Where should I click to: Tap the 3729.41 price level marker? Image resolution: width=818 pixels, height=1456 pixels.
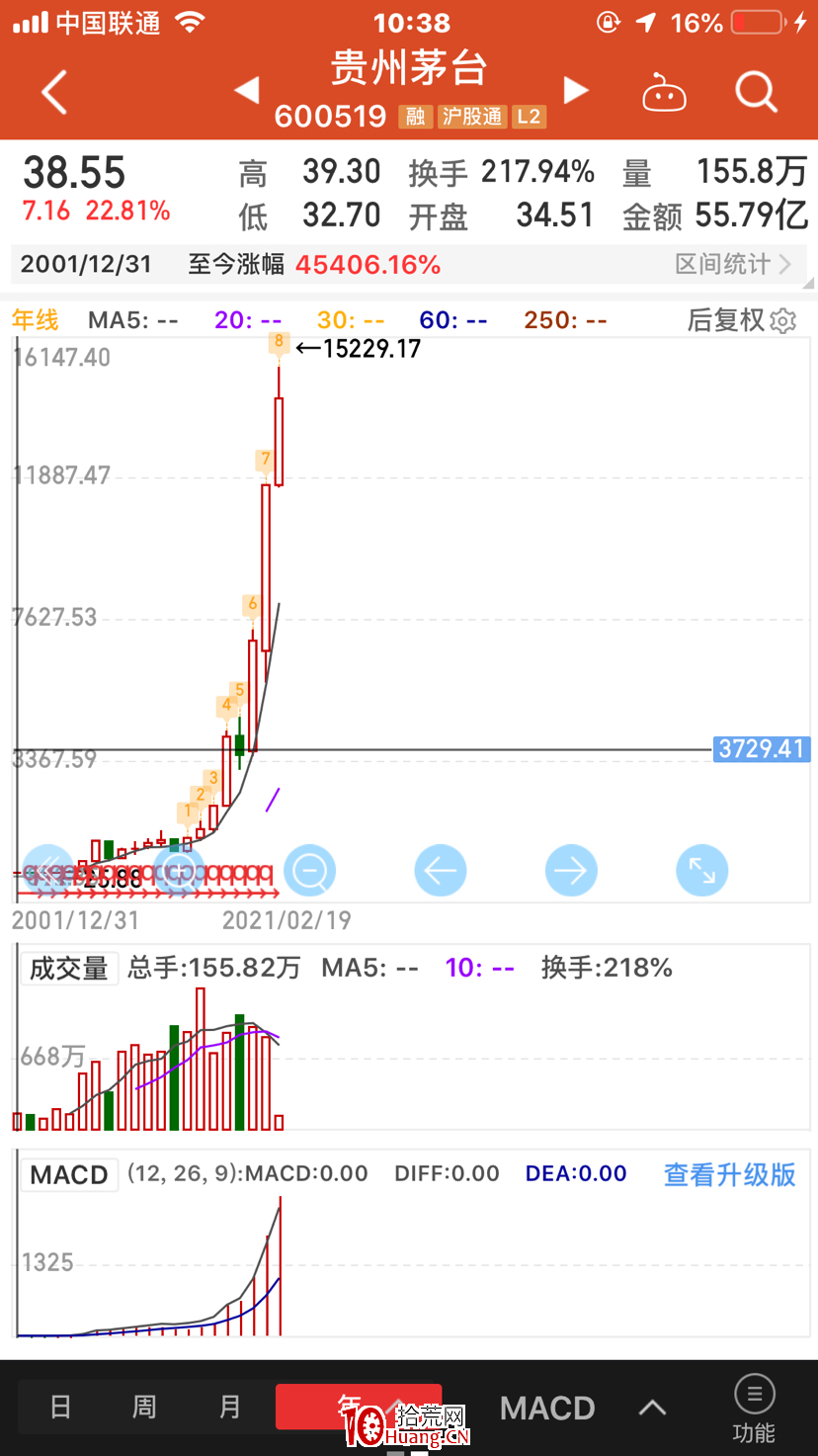tap(761, 749)
